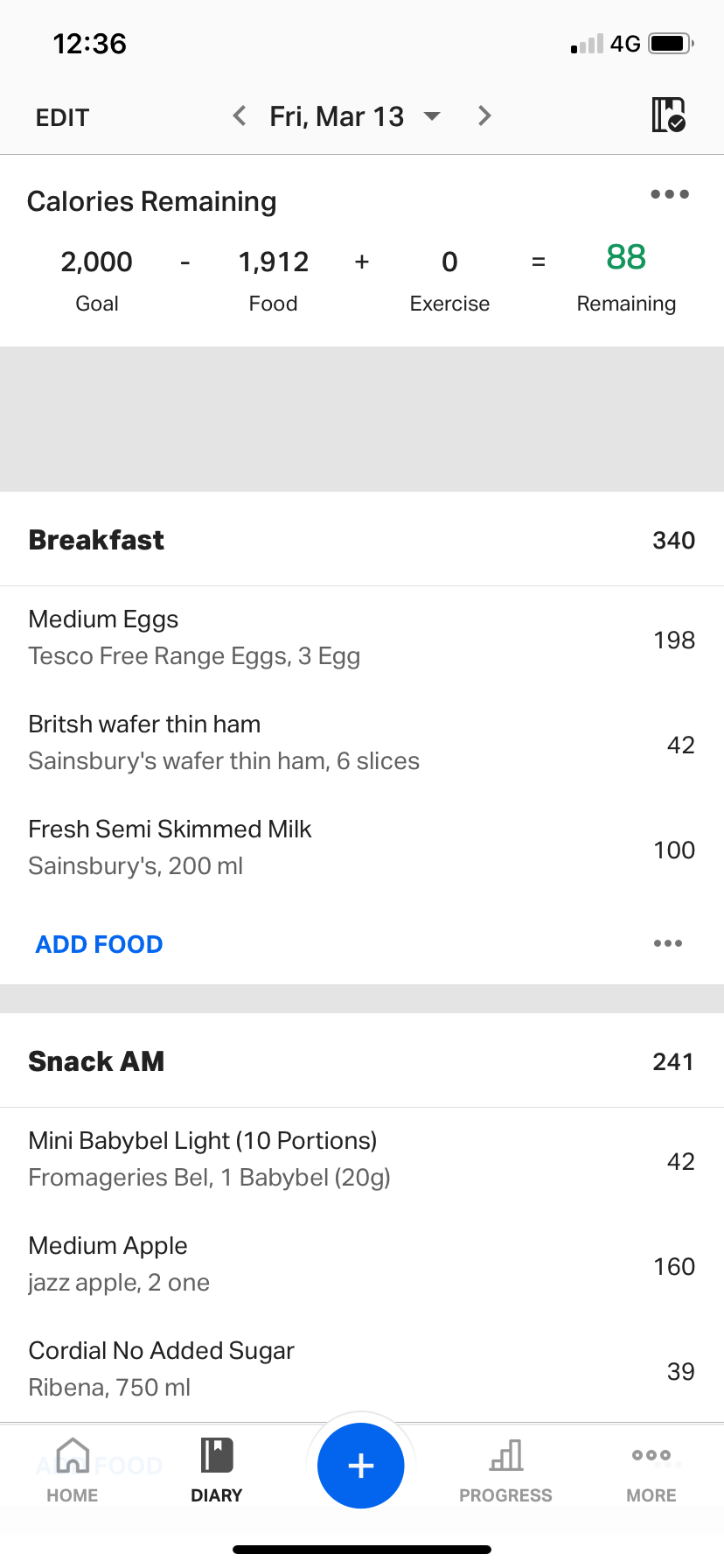724x1568 pixels.
Task: Add food to Breakfast
Action: [x=99, y=944]
